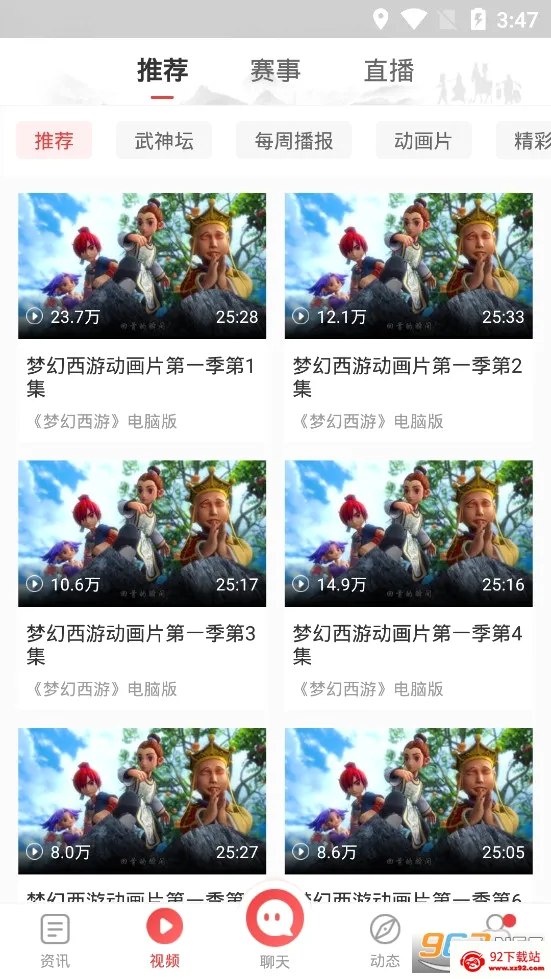Switch to the 赛事 top tab
This screenshot has height=979, width=551.
pyautogui.click(x=275, y=71)
